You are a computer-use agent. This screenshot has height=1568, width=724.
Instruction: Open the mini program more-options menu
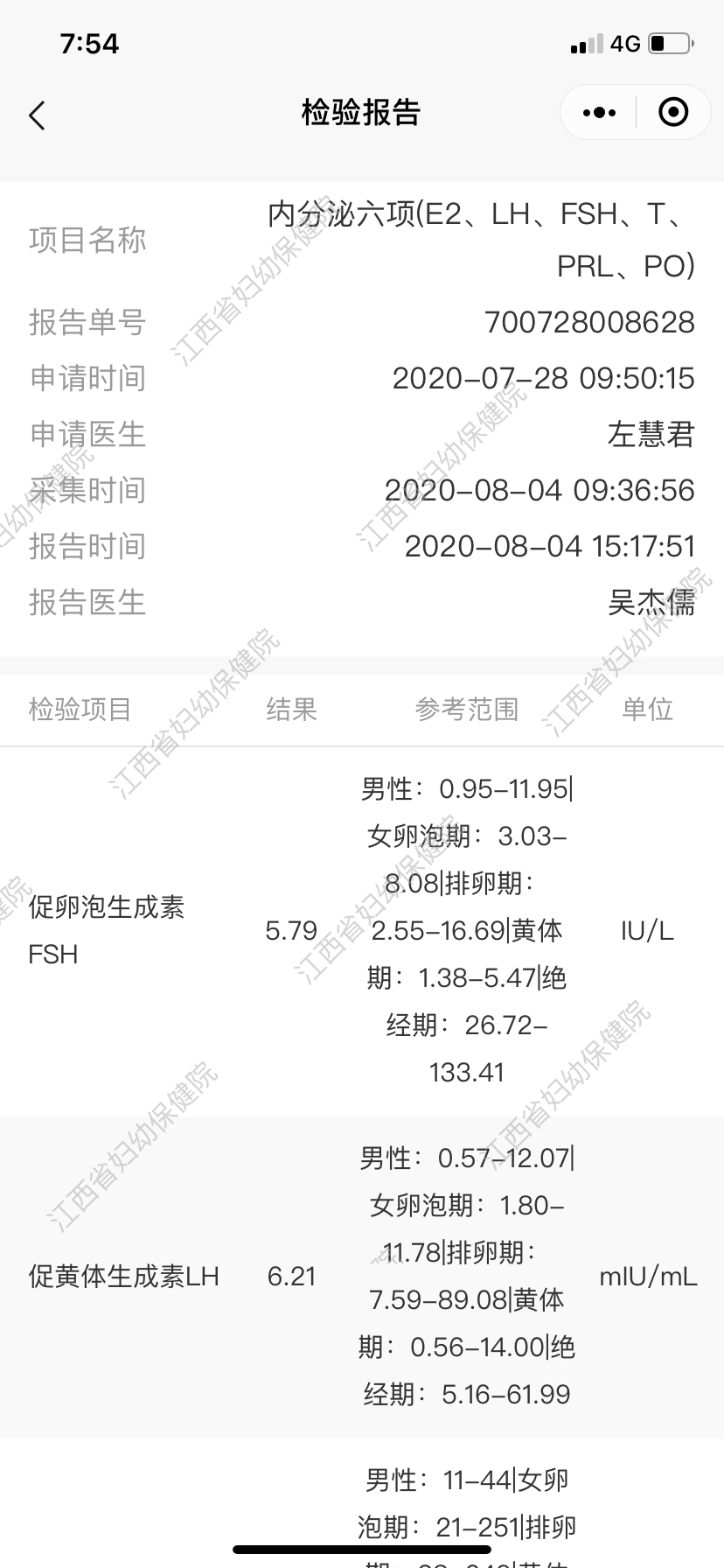point(599,113)
